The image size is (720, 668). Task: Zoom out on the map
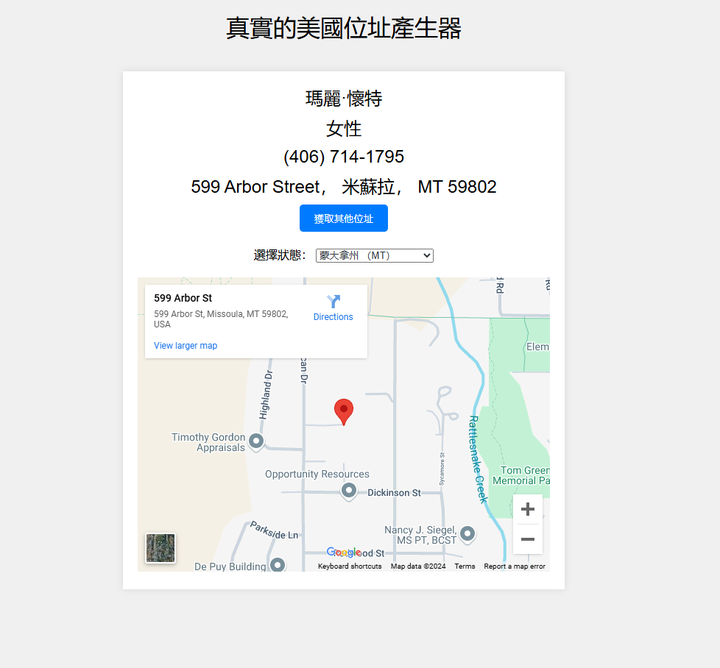(x=527, y=539)
